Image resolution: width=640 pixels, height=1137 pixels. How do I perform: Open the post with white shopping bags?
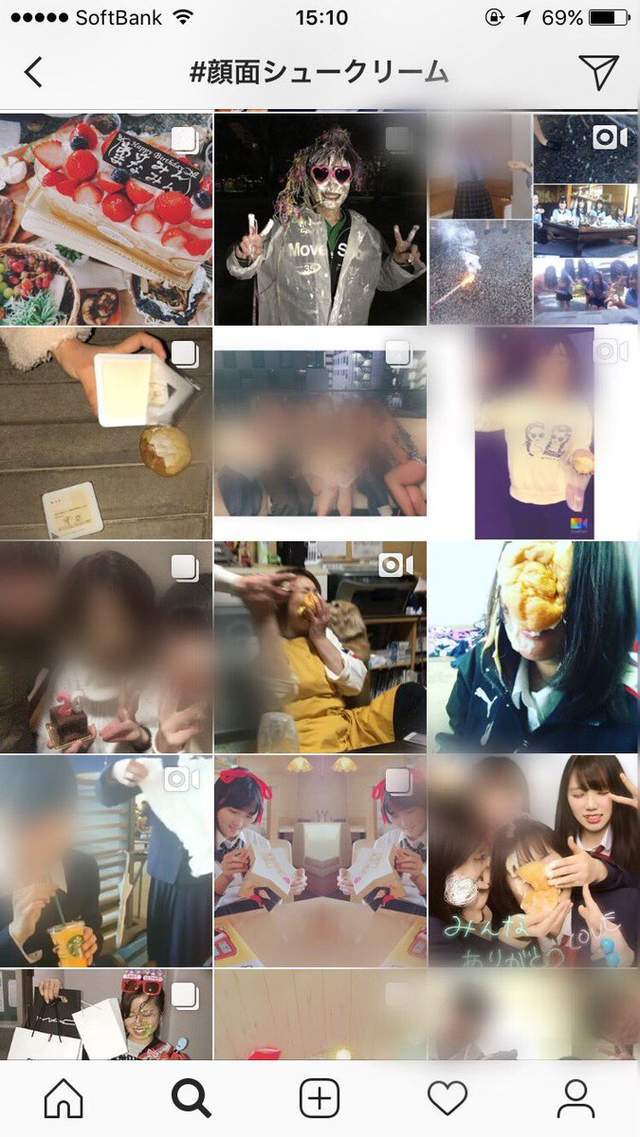point(106,1014)
